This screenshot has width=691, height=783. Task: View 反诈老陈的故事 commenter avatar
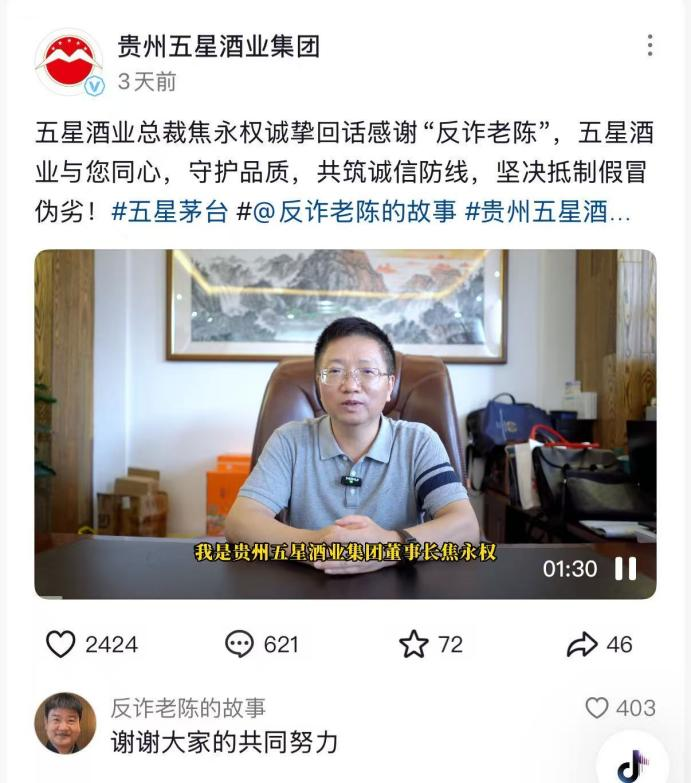click(66, 723)
